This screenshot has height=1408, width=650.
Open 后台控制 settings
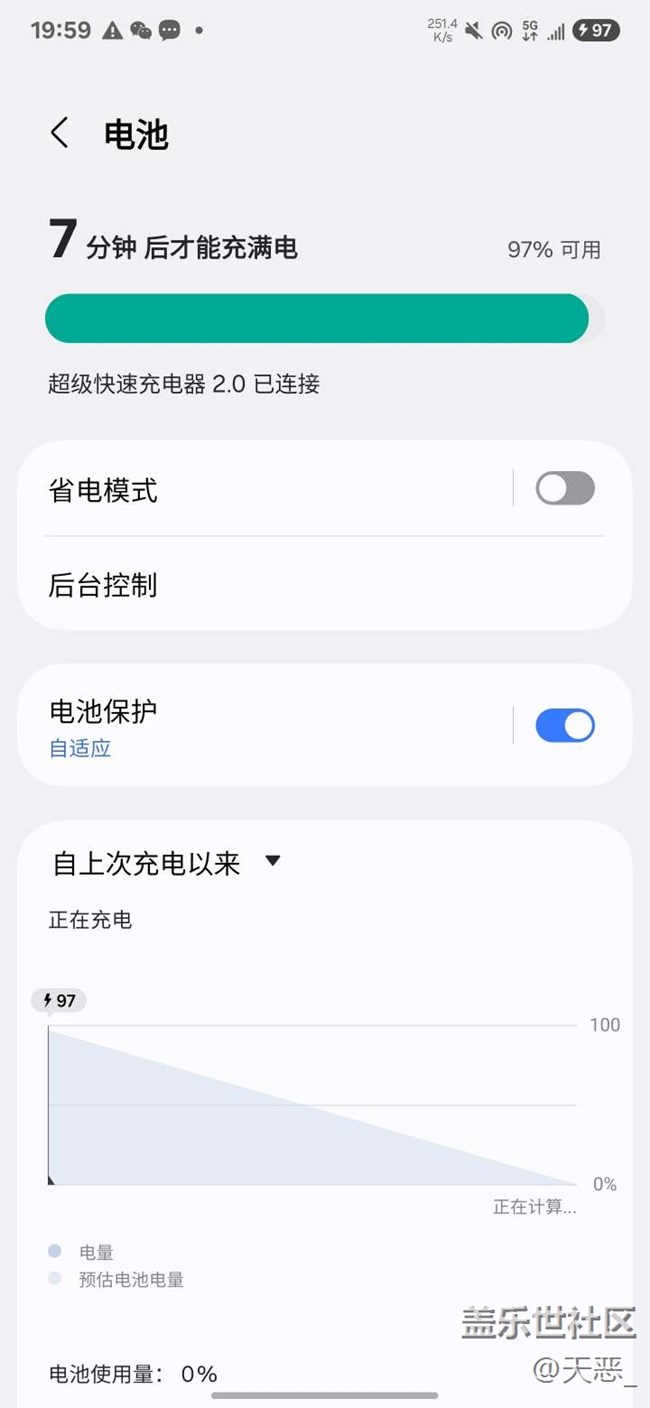pos(325,584)
